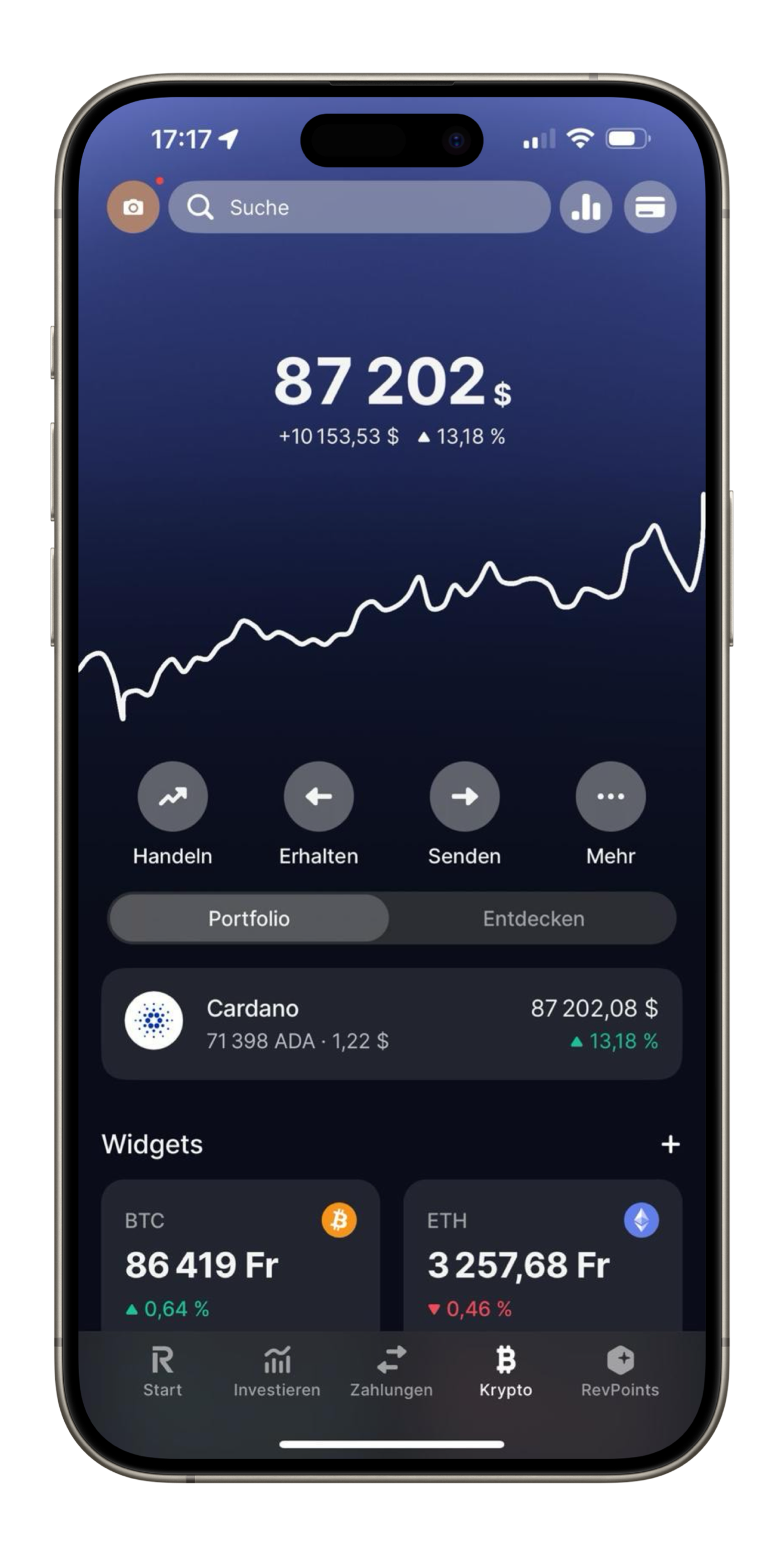Go to the Start tab
Image resolution: width=784 pixels, height=1556 pixels.
(162, 1371)
